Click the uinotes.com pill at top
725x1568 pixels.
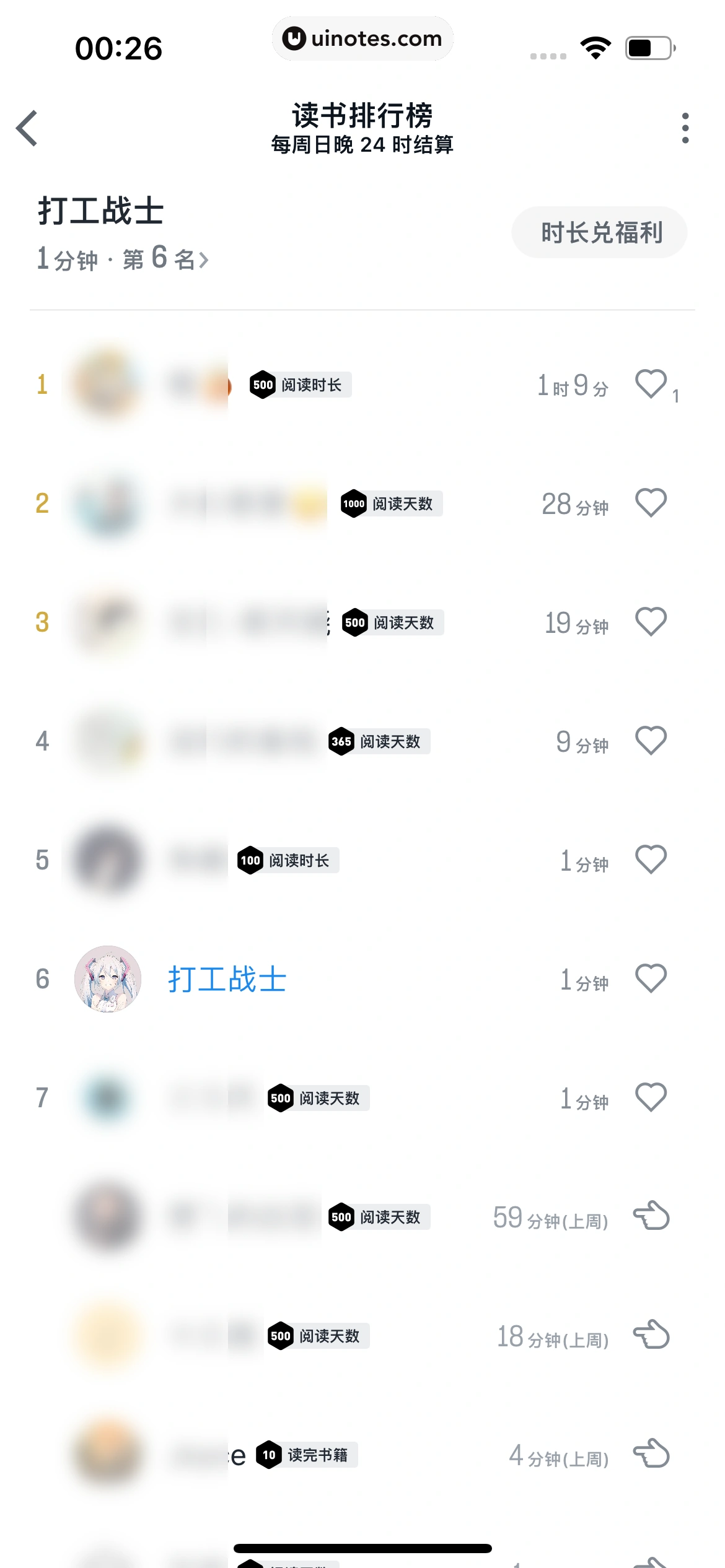363,38
